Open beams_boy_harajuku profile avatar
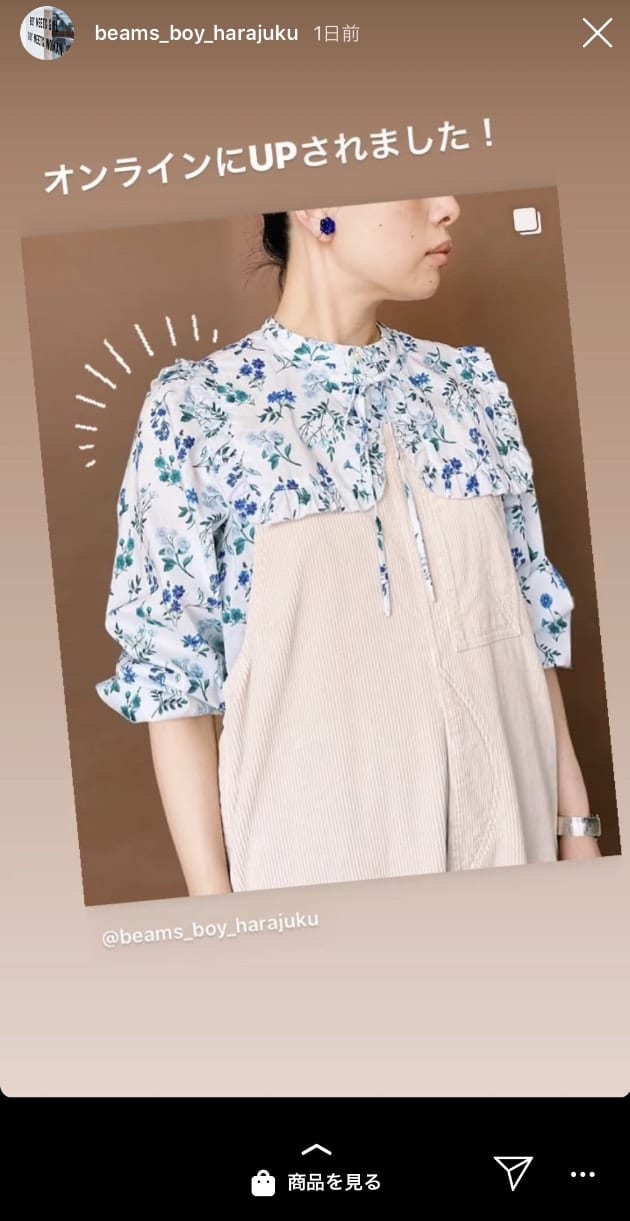Image resolution: width=630 pixels, height=1221 pixels. (47, 33)
